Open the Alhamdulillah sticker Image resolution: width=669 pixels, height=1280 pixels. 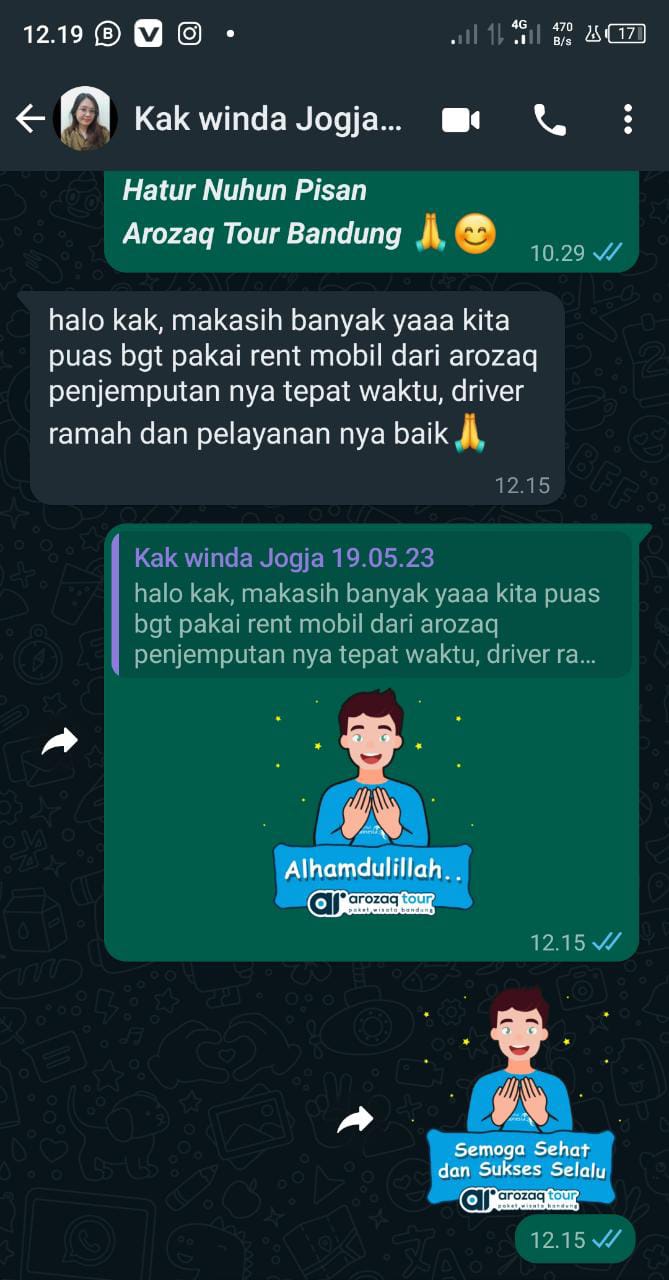[x=372, y=800]
